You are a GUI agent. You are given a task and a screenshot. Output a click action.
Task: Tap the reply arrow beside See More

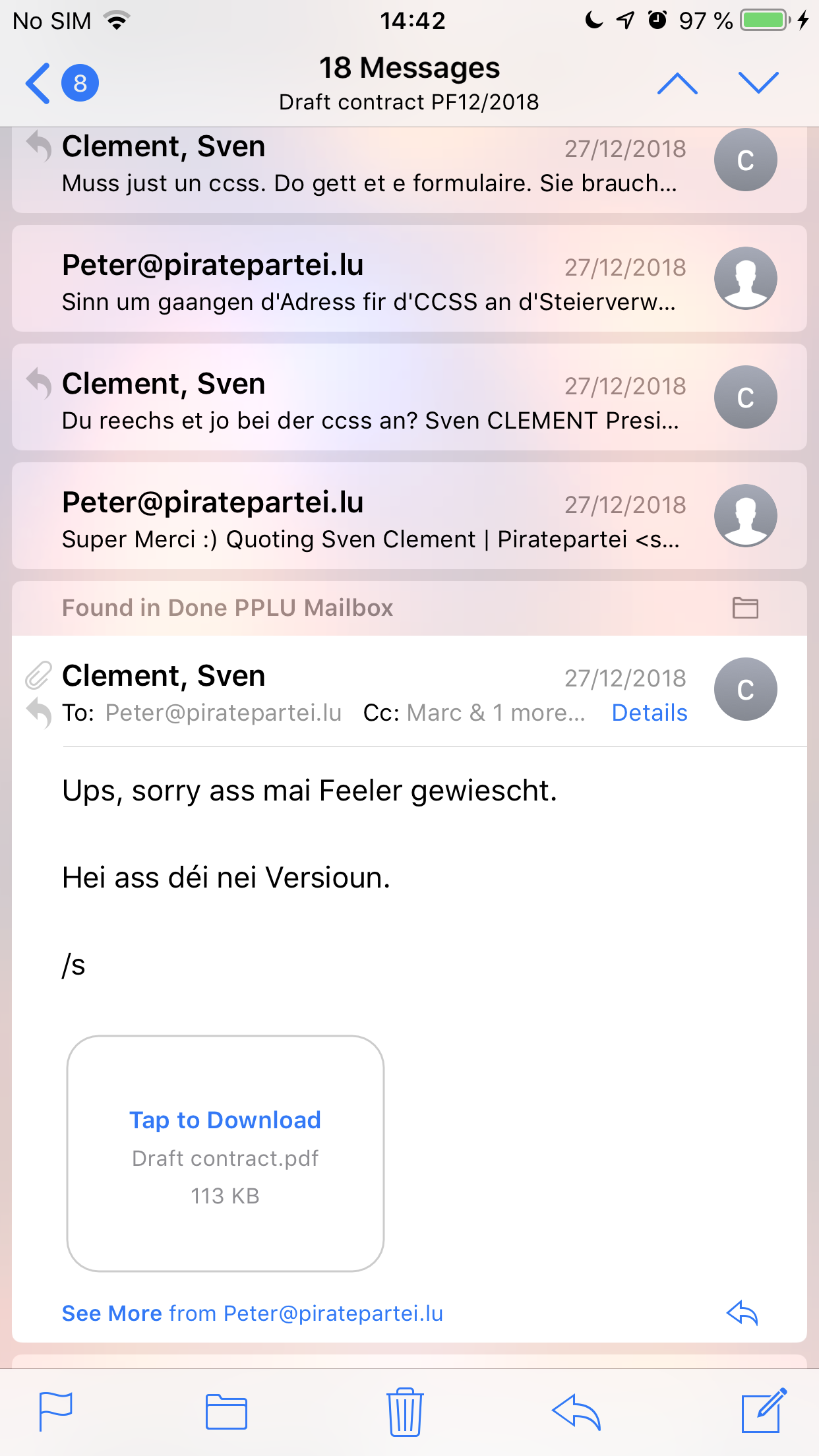pos(742,1313)
